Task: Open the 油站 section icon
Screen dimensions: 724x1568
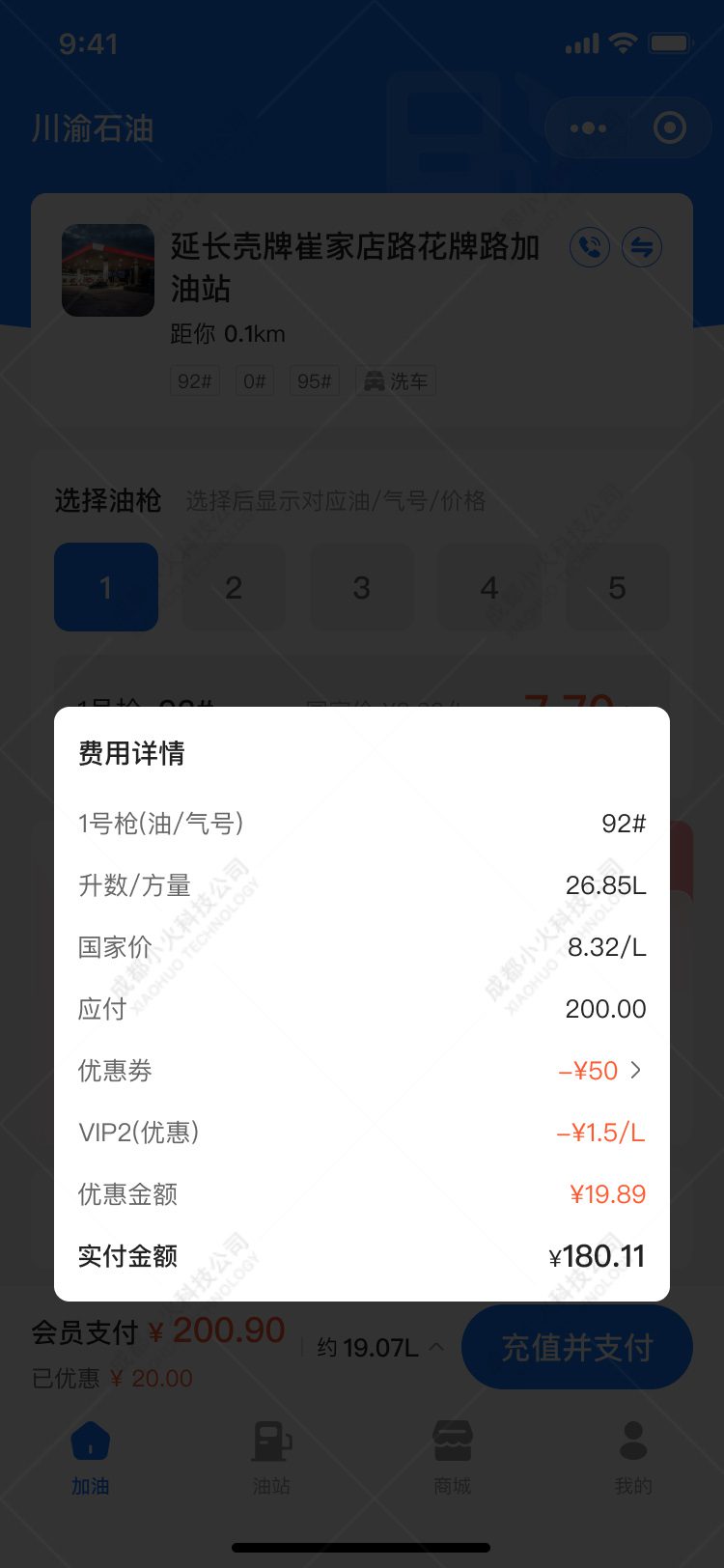Action: pyautogui.click(x=270, y=1443)
